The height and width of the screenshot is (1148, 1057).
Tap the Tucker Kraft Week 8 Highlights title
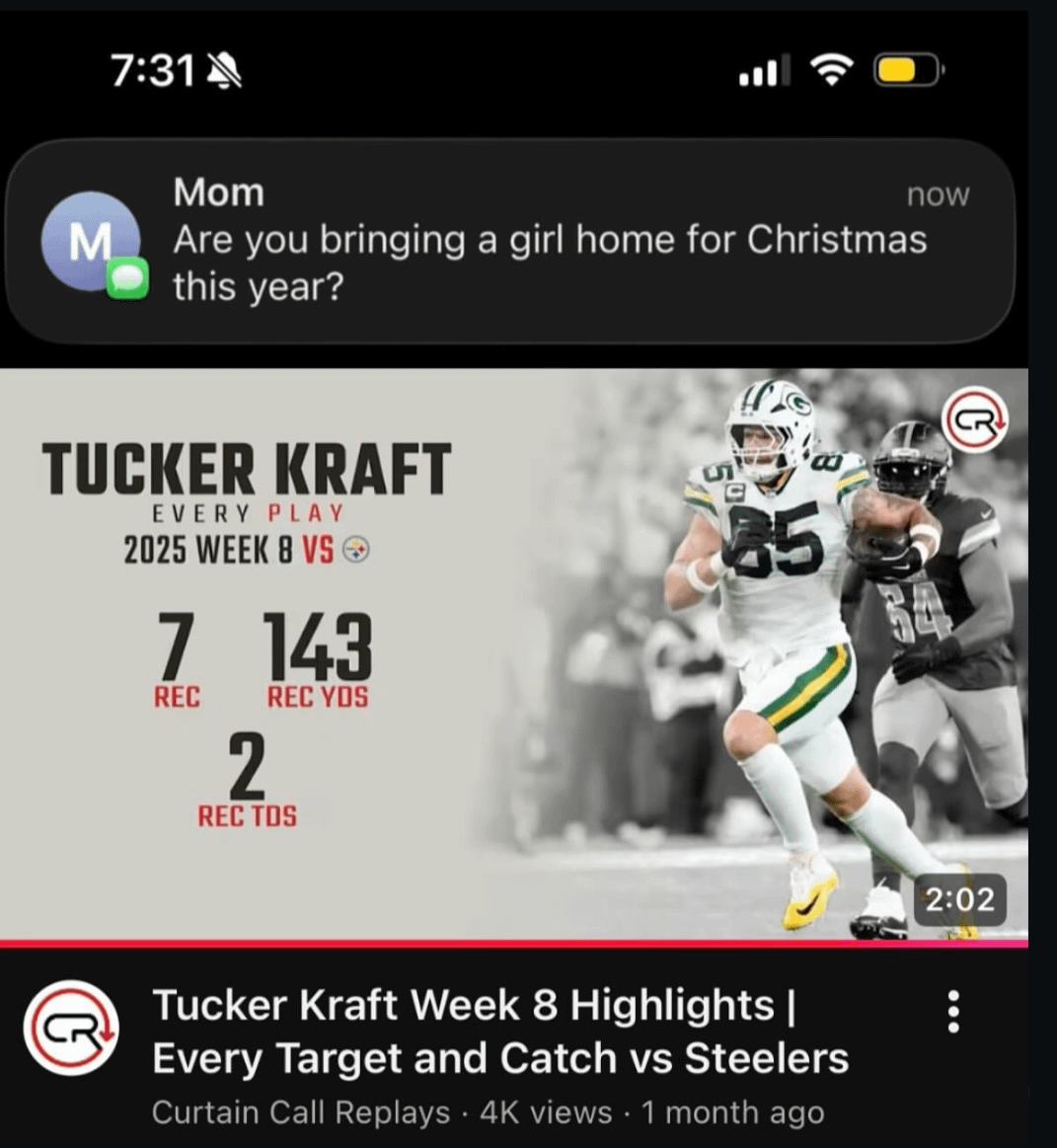[499, 1032]
